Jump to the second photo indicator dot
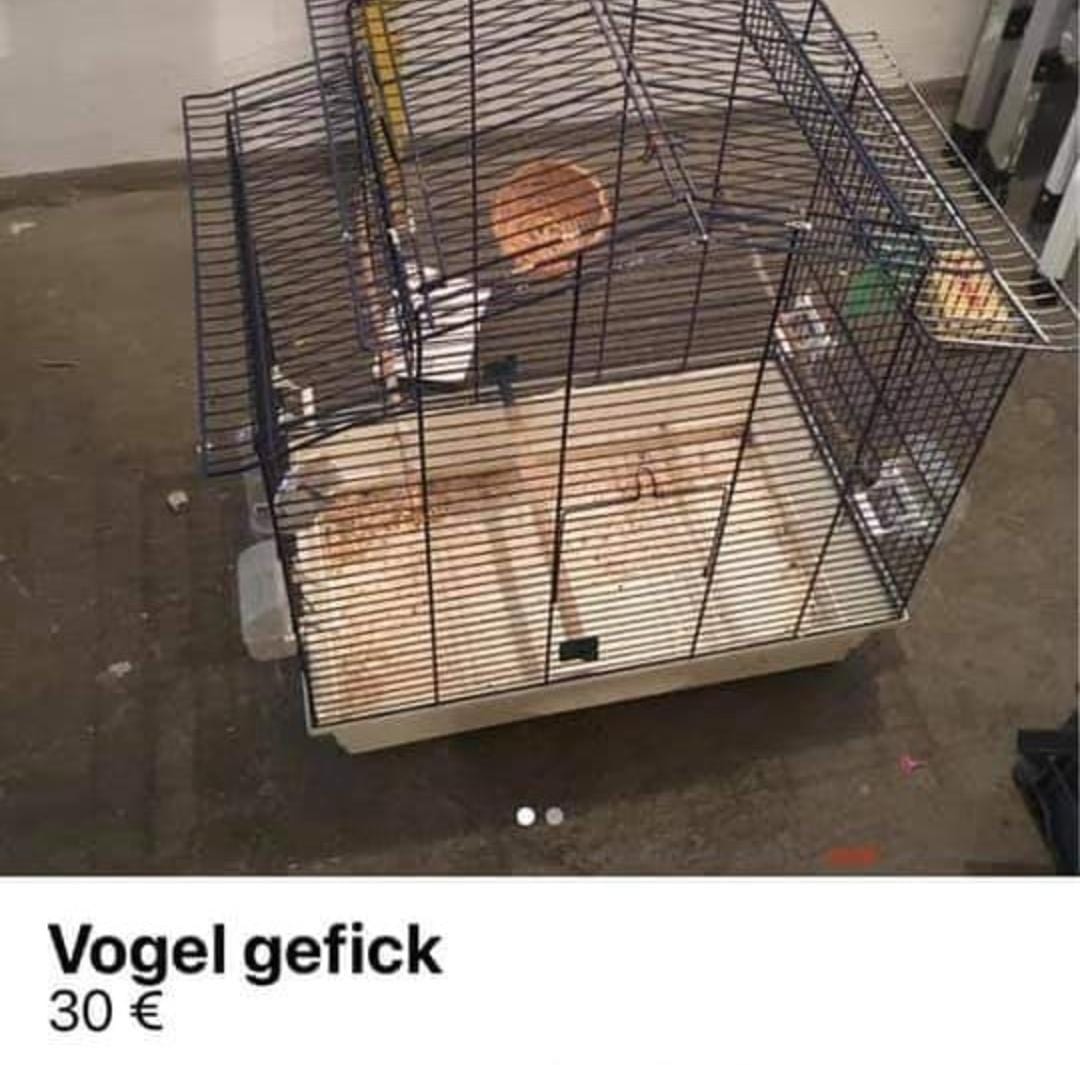 pyautogui.click(x=555, y=816)
